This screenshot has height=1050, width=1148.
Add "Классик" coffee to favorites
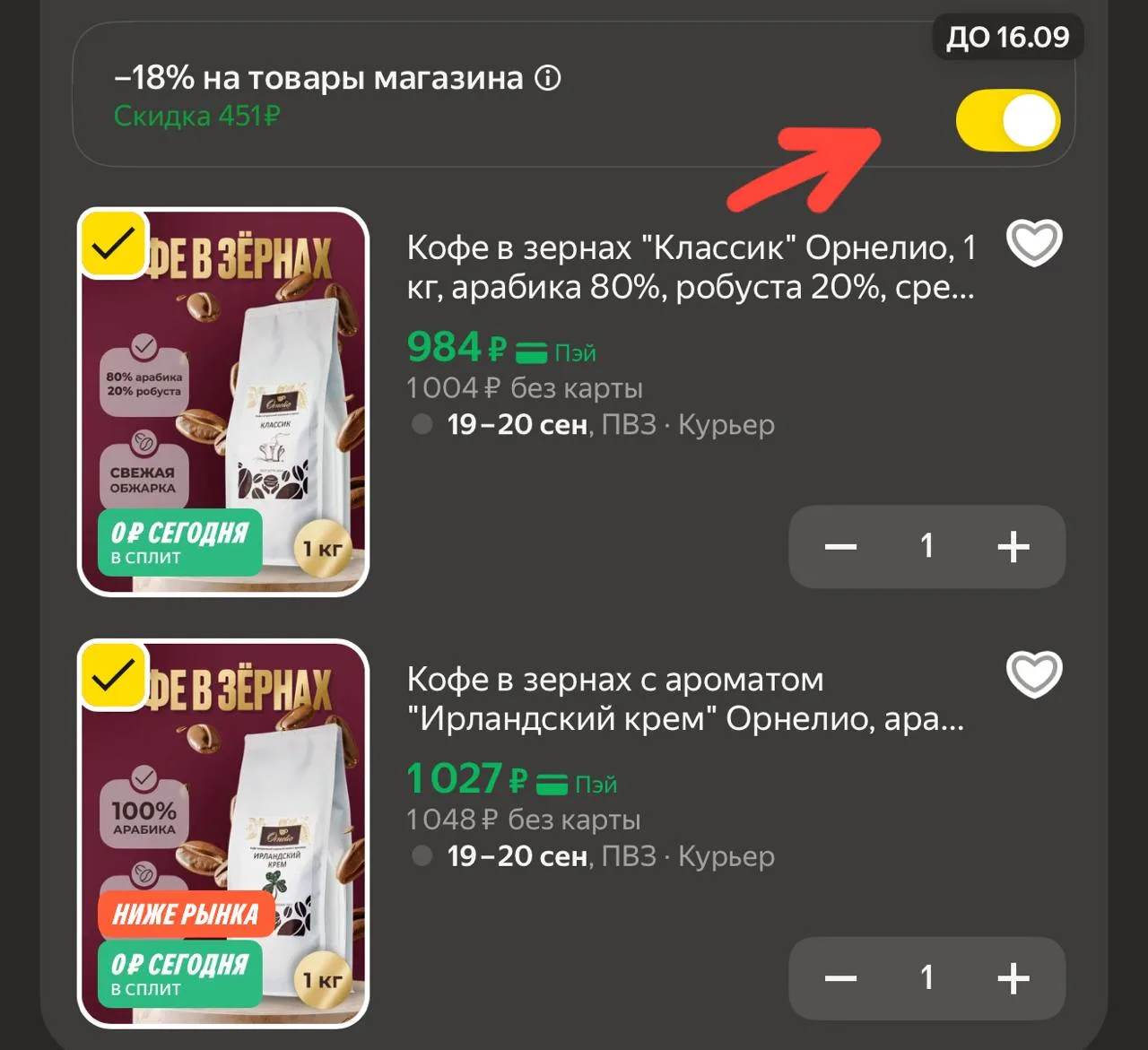(1034, 242)
